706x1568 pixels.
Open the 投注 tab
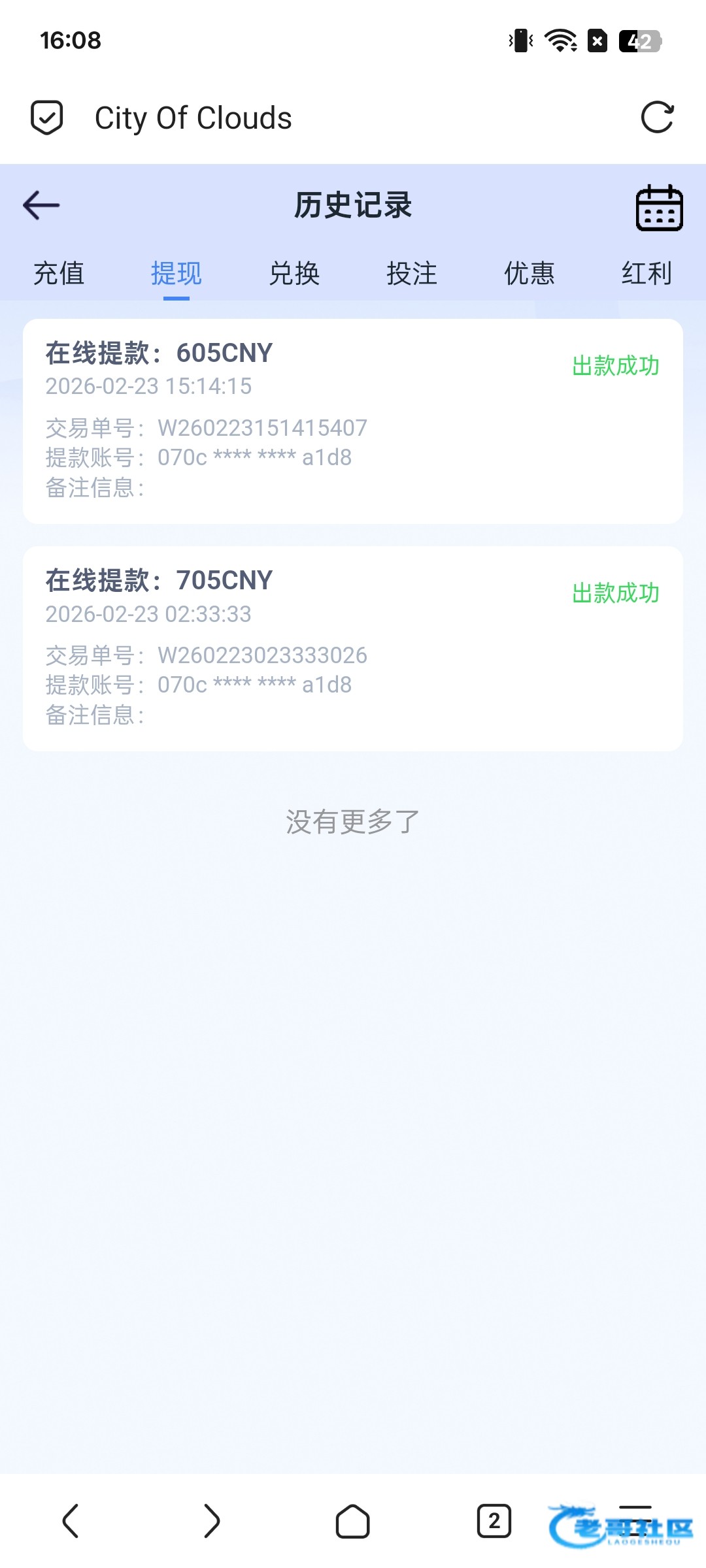coord(412,273)
